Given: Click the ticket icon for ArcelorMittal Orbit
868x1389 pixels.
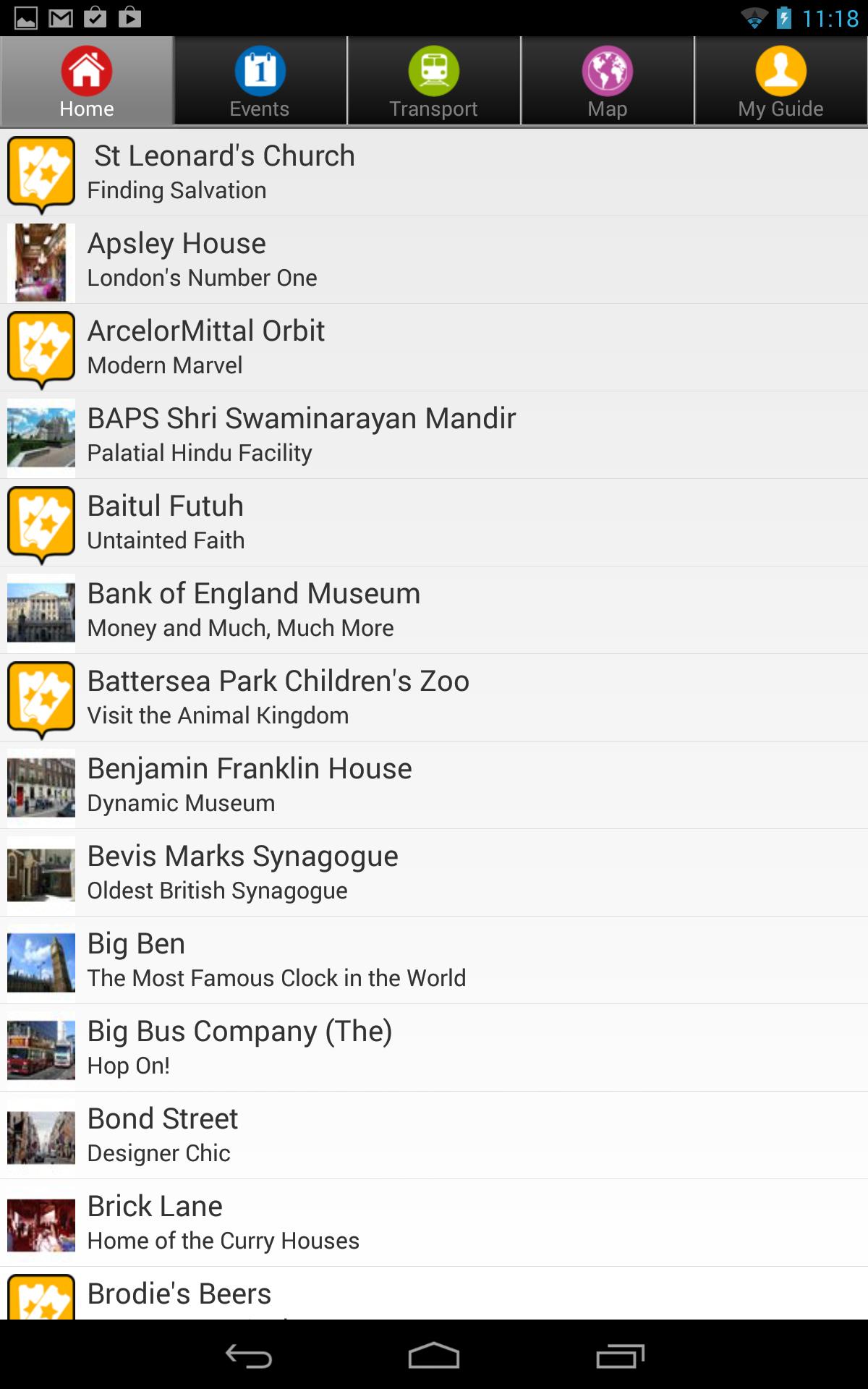Looking at the screenshot, I should tap(41, 347).
